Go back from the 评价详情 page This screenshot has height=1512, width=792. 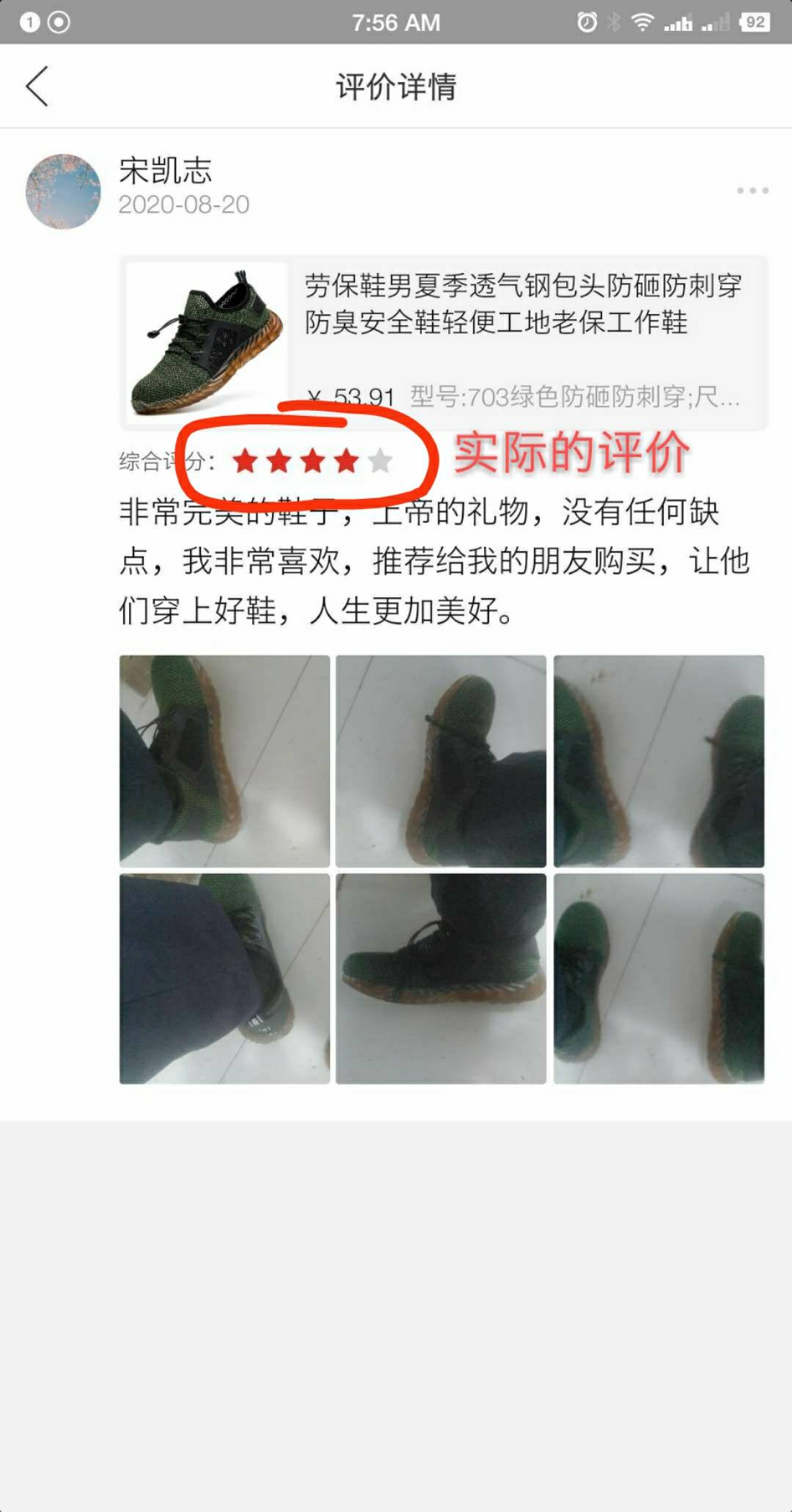tap(37, 87)
